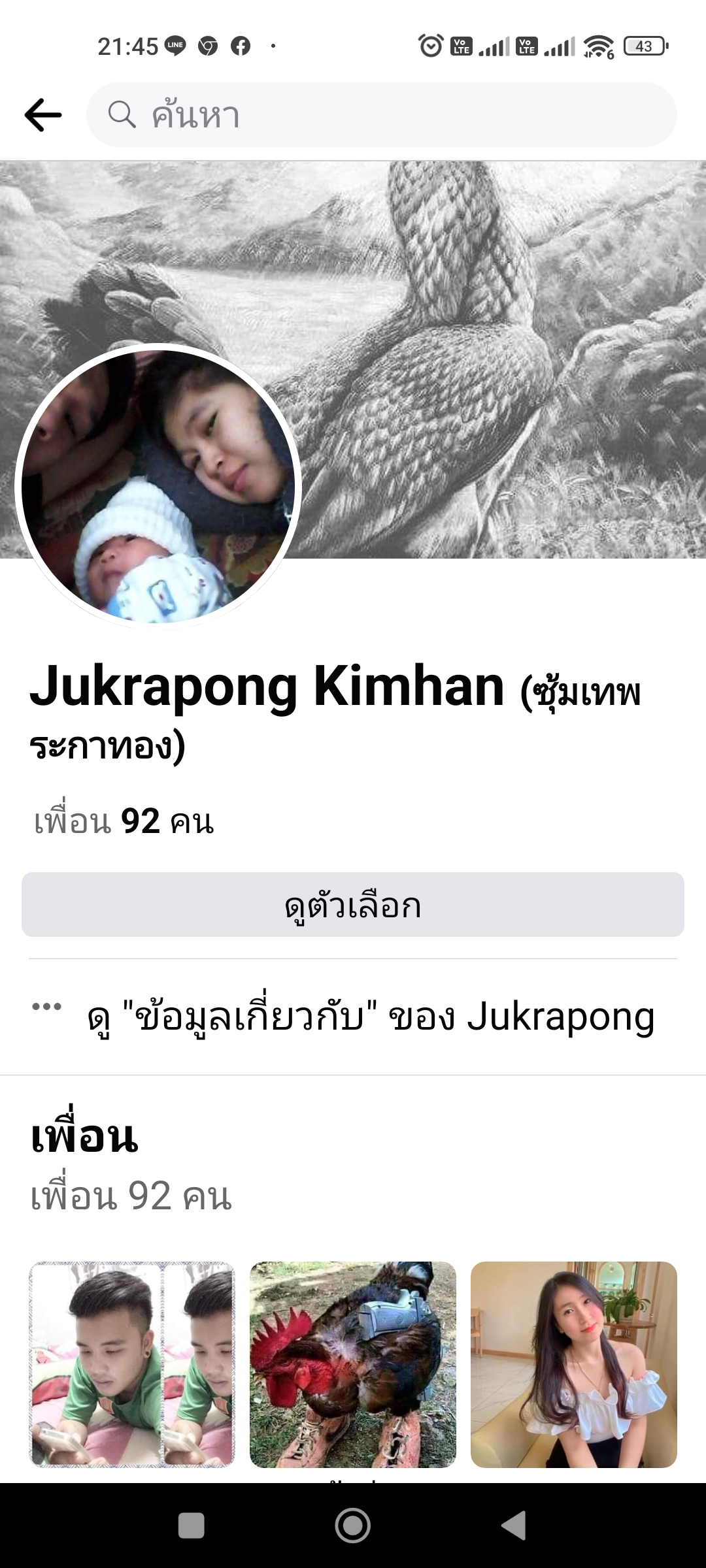Open recent apps from navigation bar
The image size is (706, 1568).
coord(191,1526)
